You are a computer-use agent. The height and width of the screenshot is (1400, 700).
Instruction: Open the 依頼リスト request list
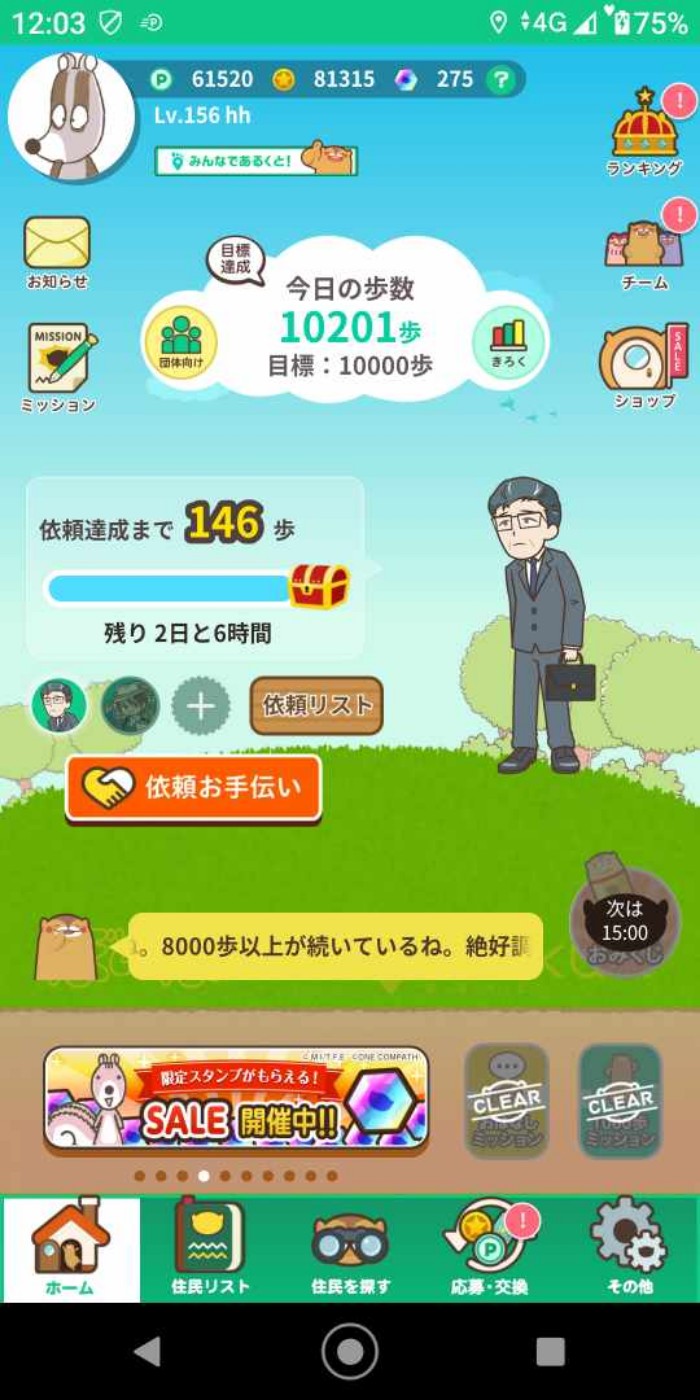316,705
